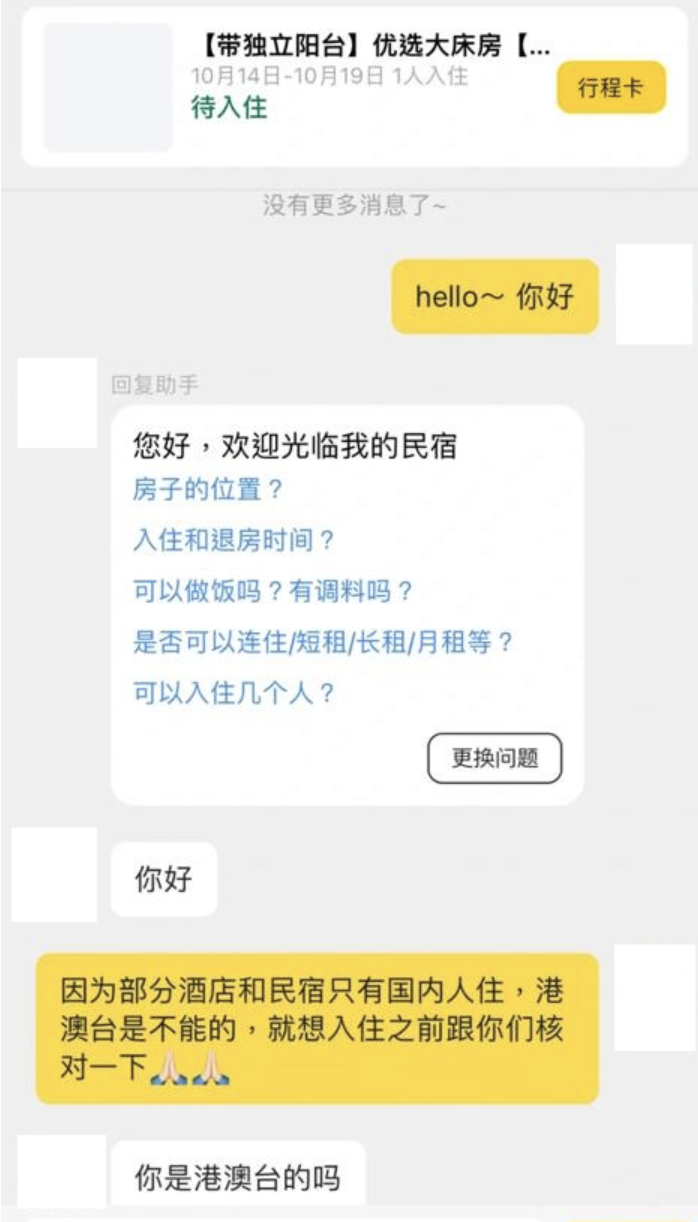Tap 更换问题 to refresh the questions
The image size is (698, 1222).
[494, 758]
